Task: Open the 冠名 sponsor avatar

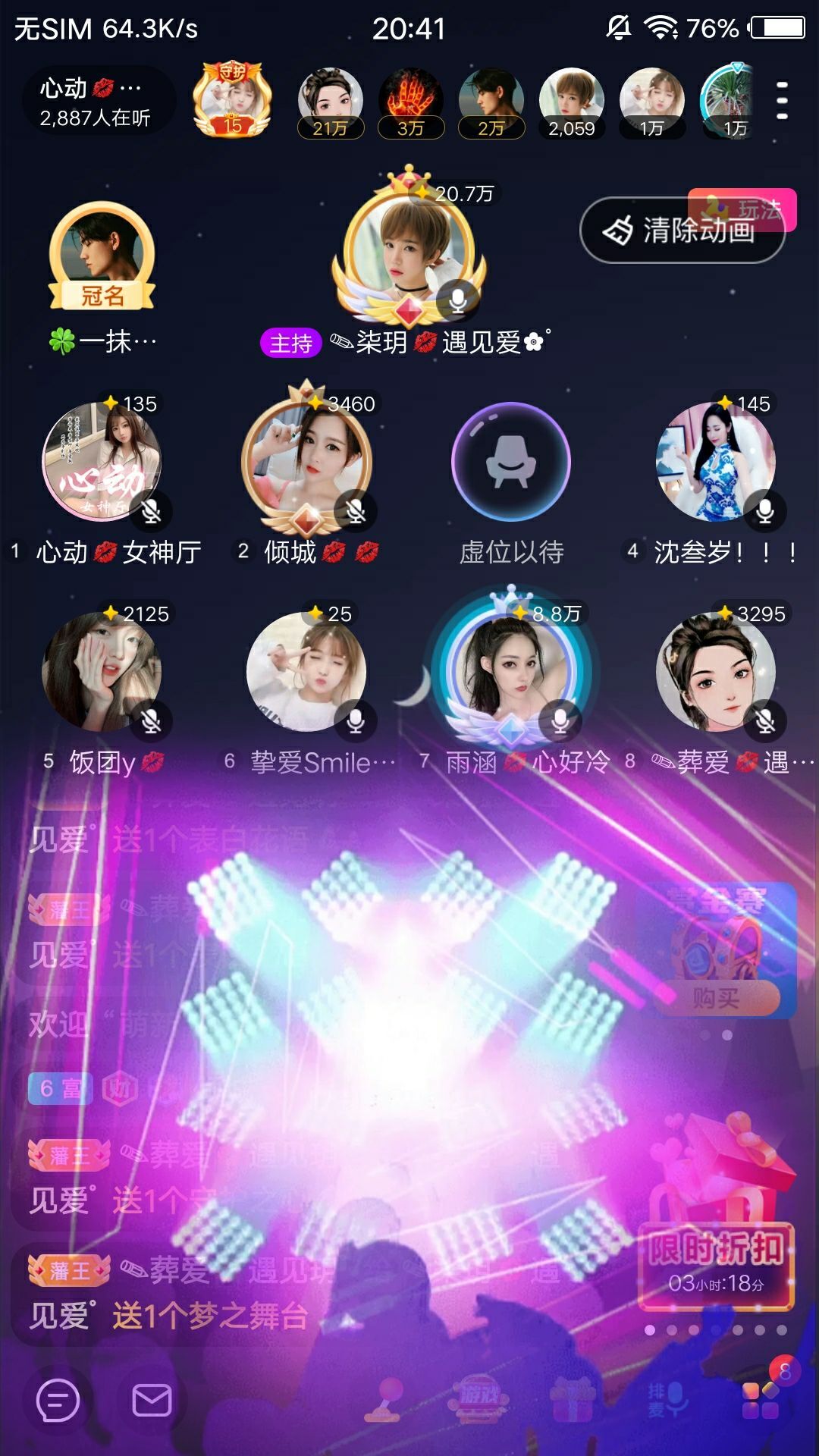Action: pos(102,254)
